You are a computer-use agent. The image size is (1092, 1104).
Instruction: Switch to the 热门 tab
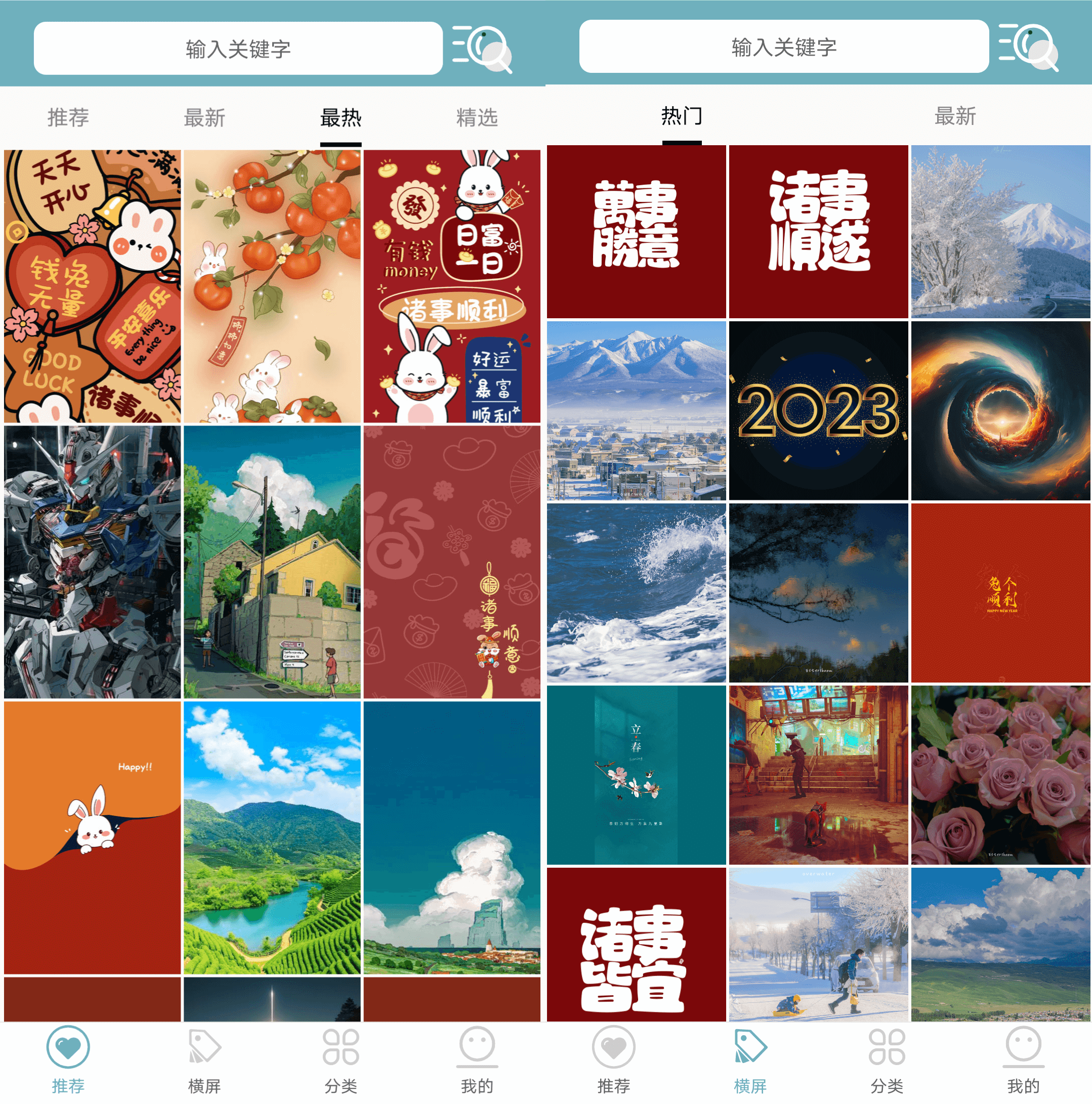[x=681, y=116]
